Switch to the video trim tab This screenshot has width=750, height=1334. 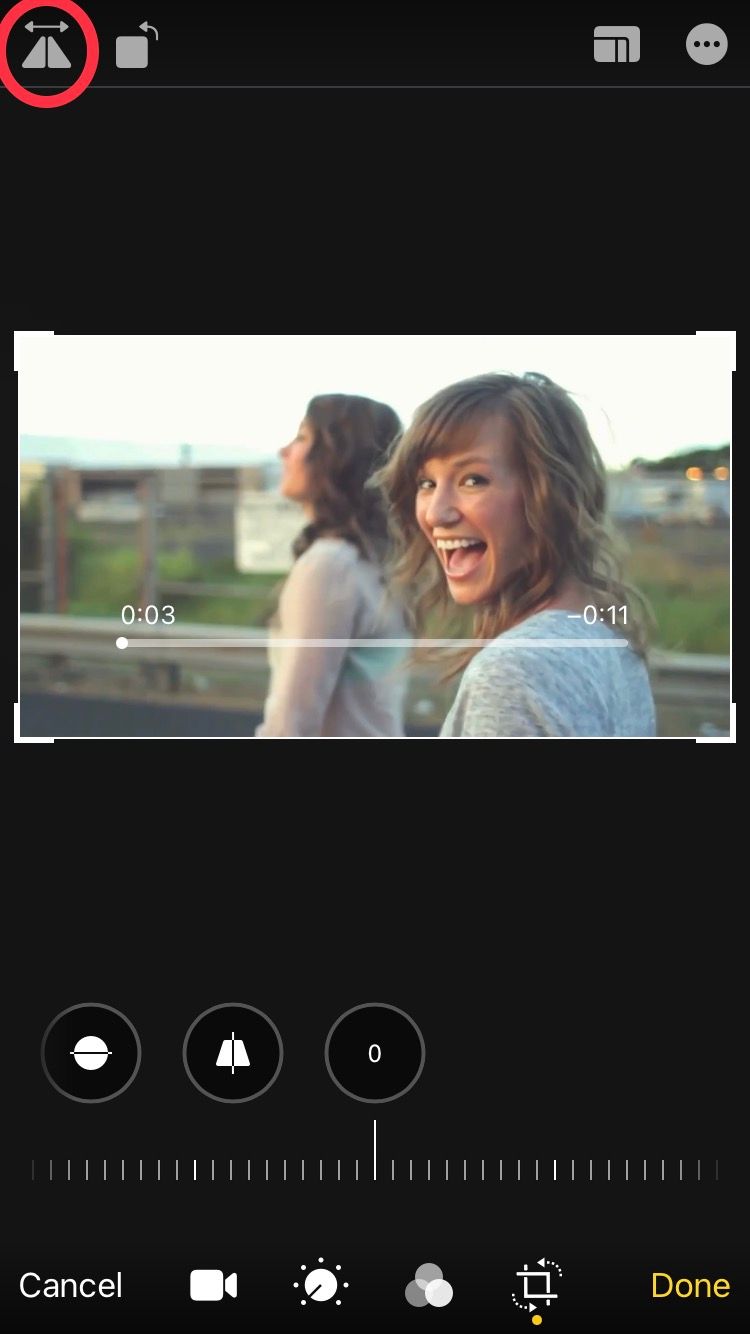(x=213, y=1285)
